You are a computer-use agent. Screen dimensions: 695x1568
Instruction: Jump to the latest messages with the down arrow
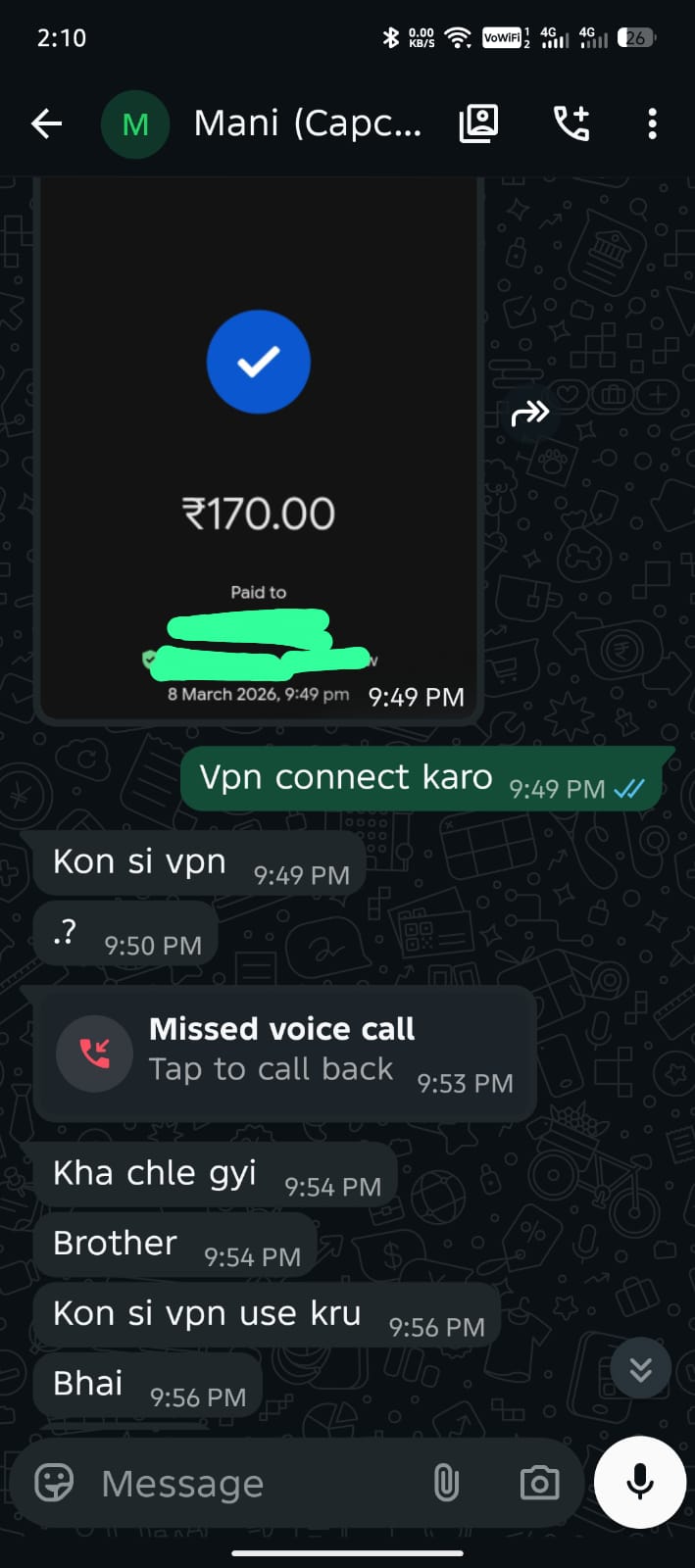click(x=640, y=1369)
